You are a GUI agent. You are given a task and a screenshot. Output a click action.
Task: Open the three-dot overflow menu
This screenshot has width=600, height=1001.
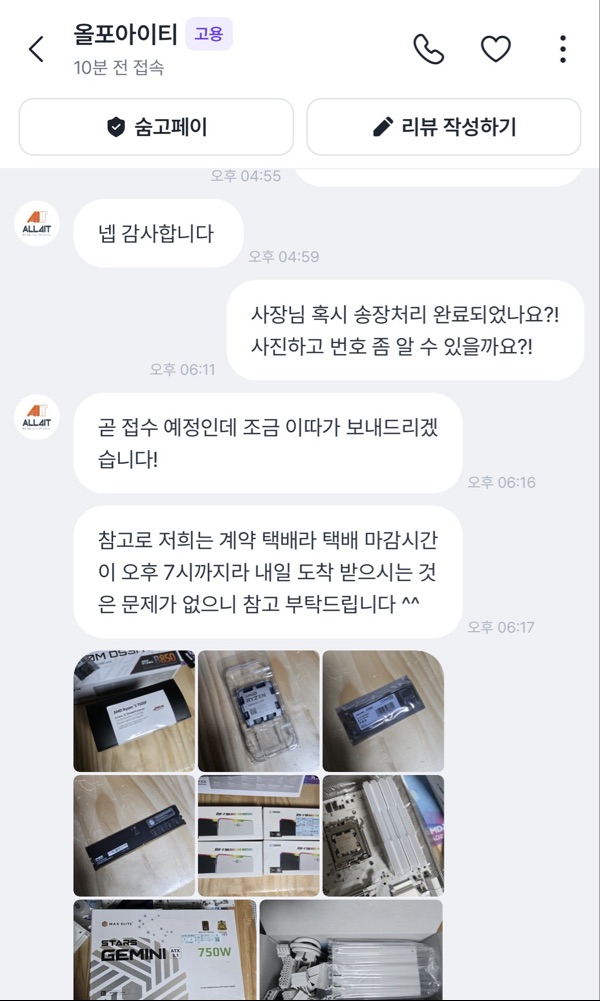tap(562, 49)
